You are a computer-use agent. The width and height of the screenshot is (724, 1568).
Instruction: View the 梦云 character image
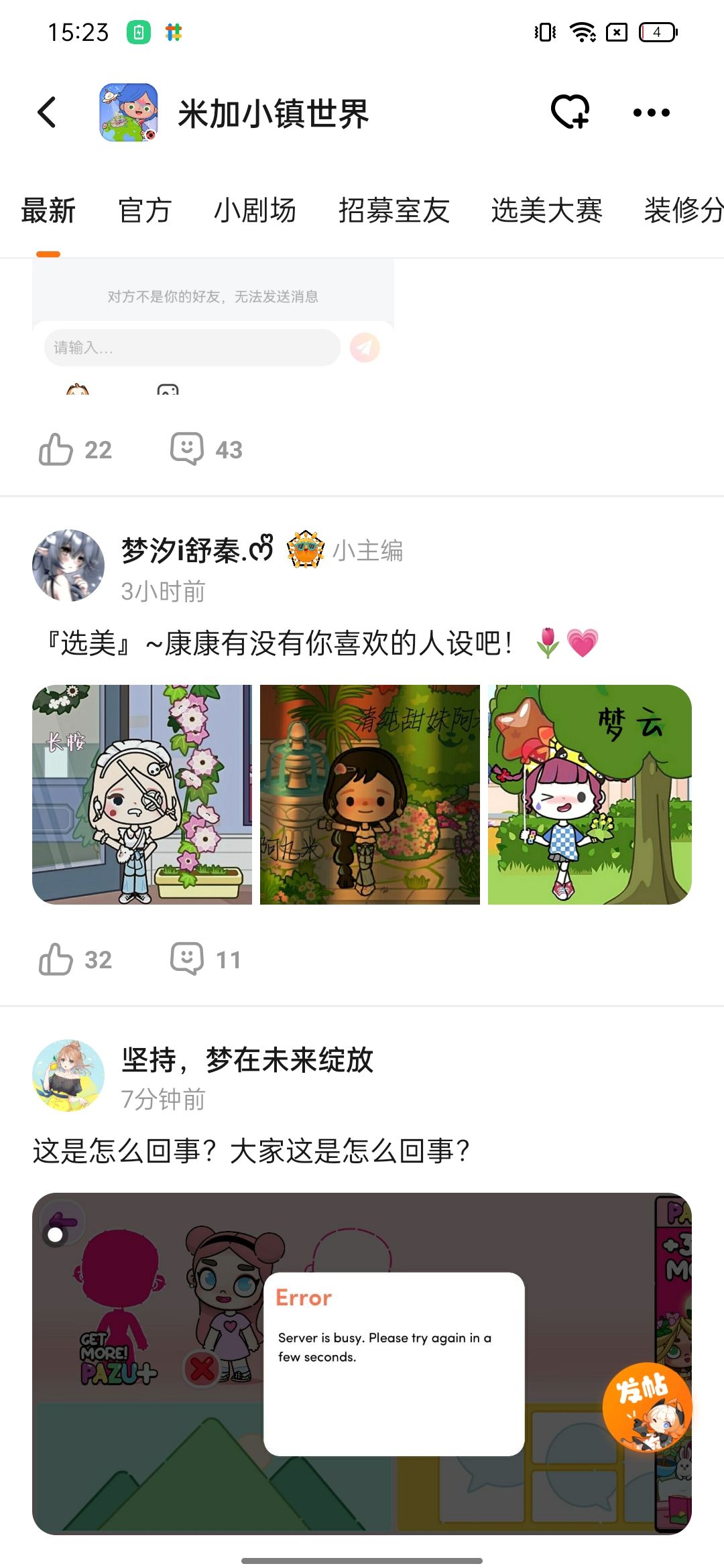click(x=590, y=795)
